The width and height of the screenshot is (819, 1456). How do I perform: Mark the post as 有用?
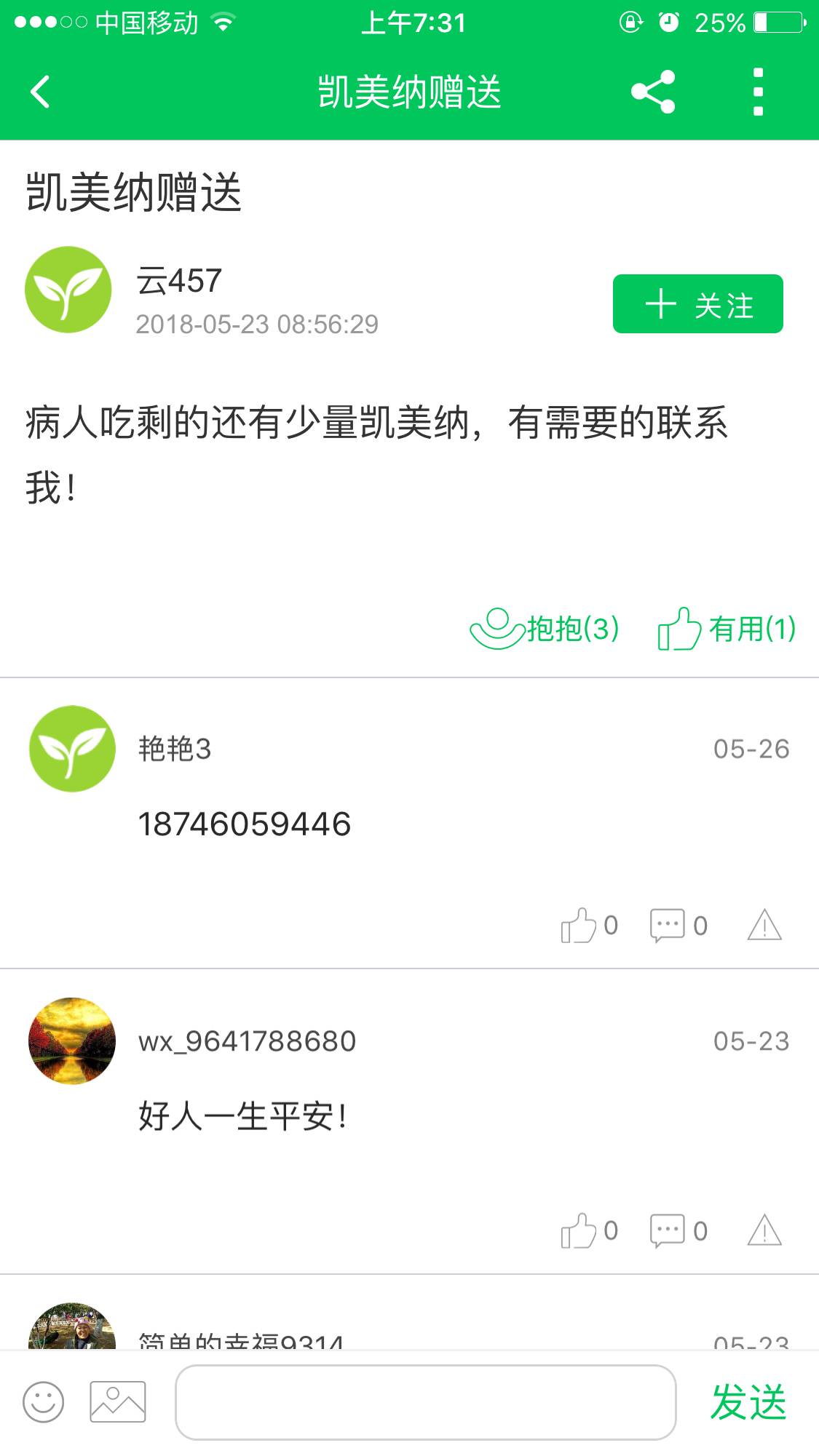727,629
